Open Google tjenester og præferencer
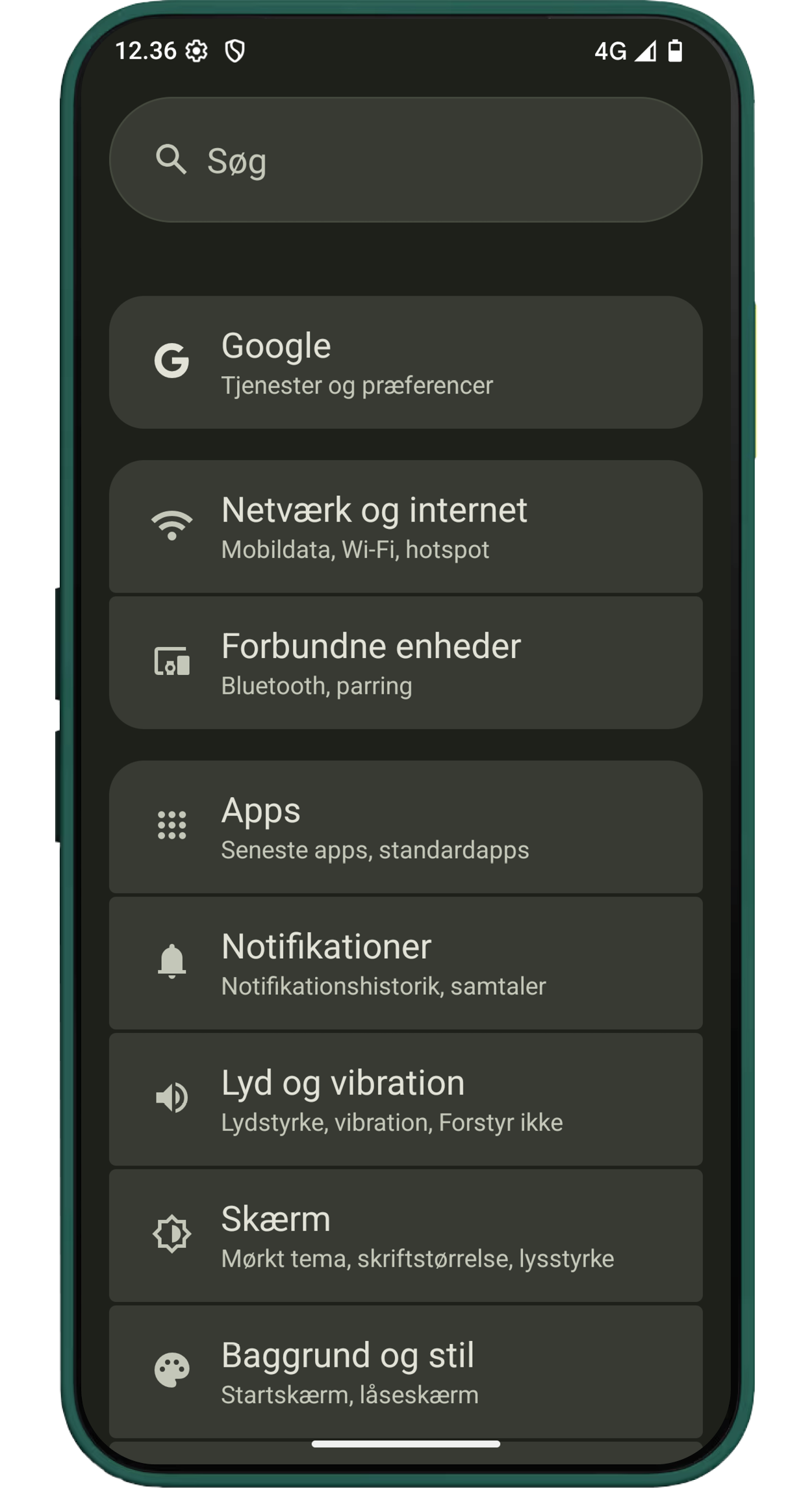The width and height of the screenshot is (812, 1489). click(405, 363)
